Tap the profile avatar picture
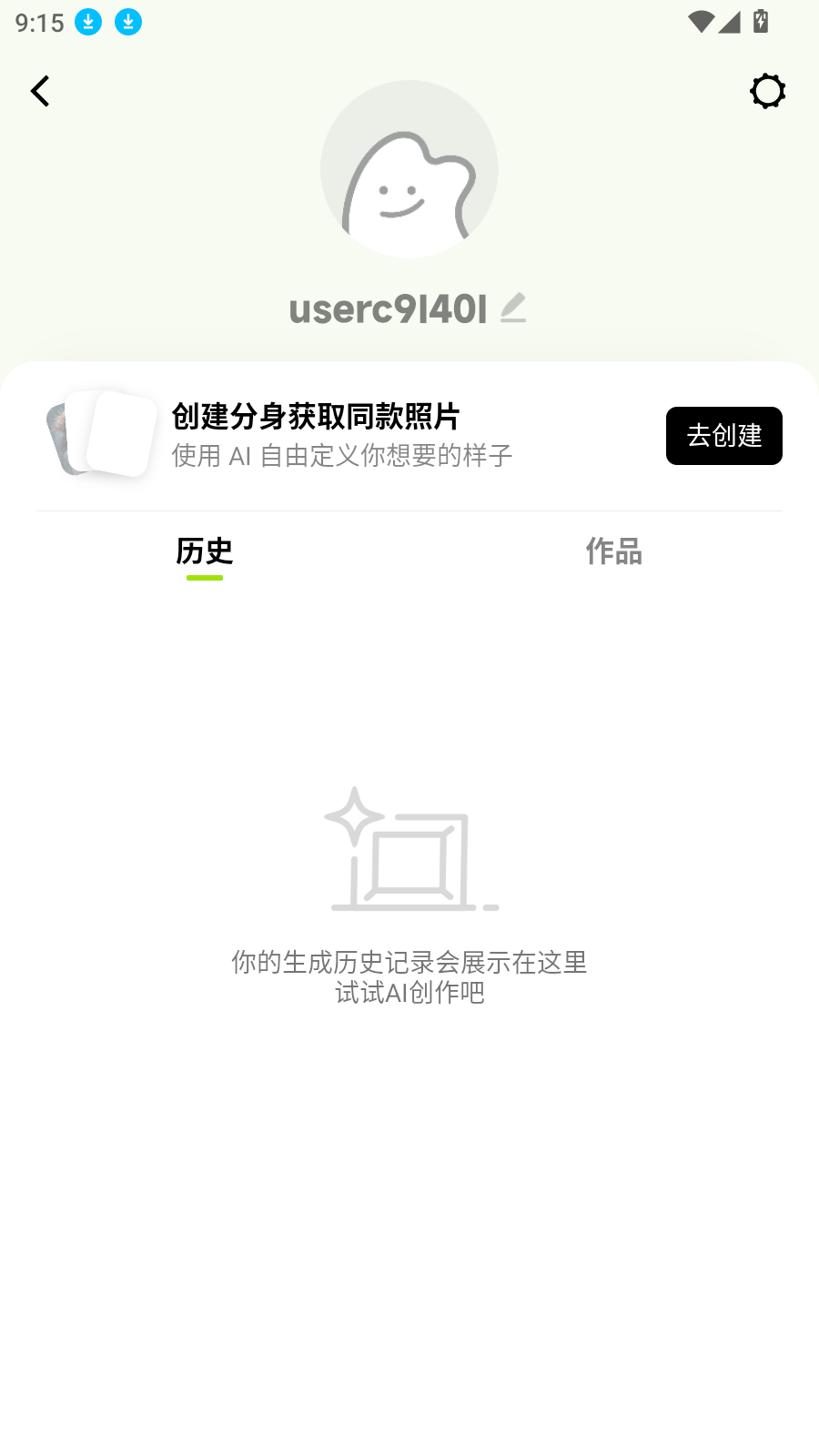This screenshot has width=819, height=1456. (409, 169)
